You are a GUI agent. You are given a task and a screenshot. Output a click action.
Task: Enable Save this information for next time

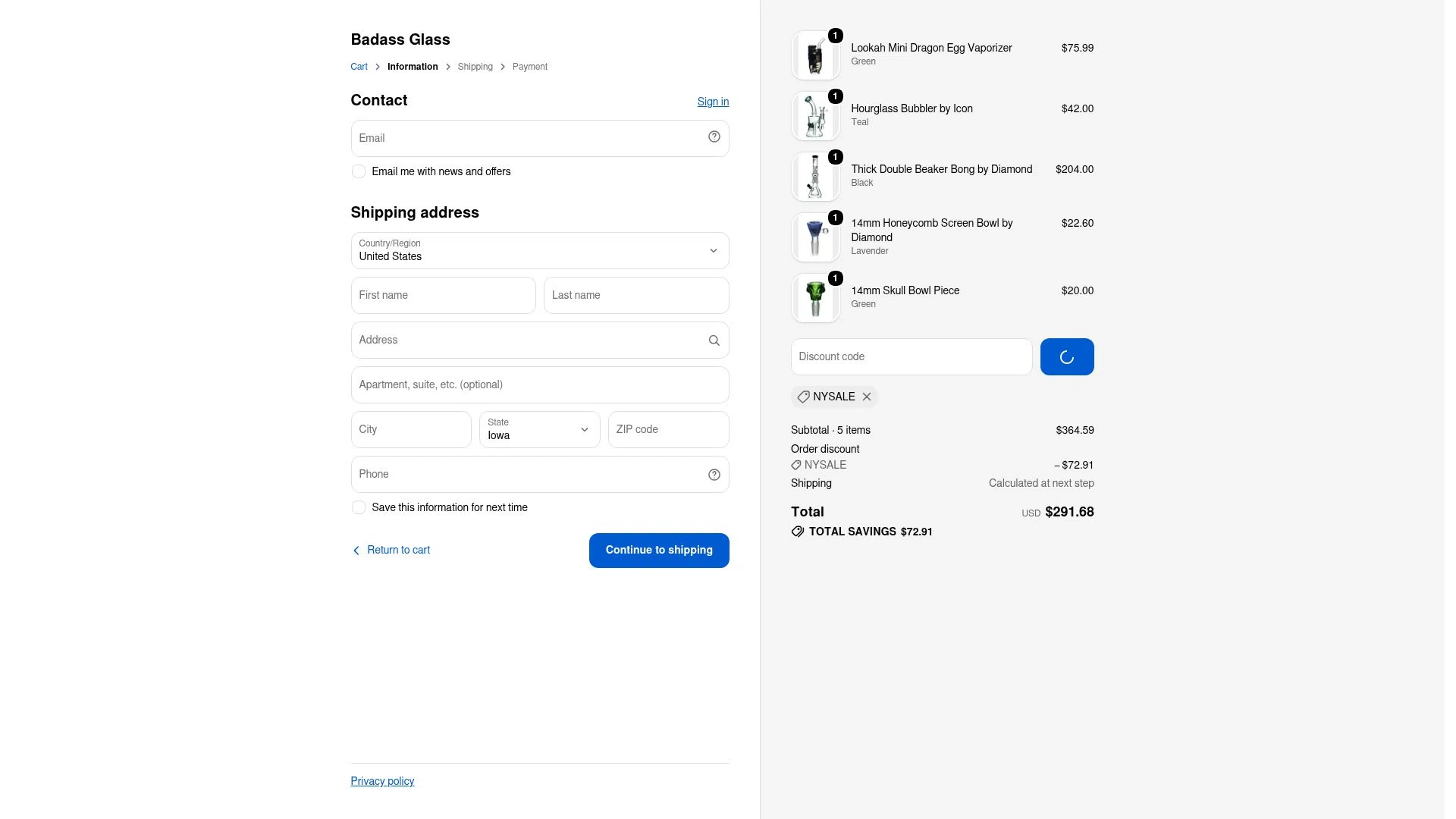tap(359, 508)
